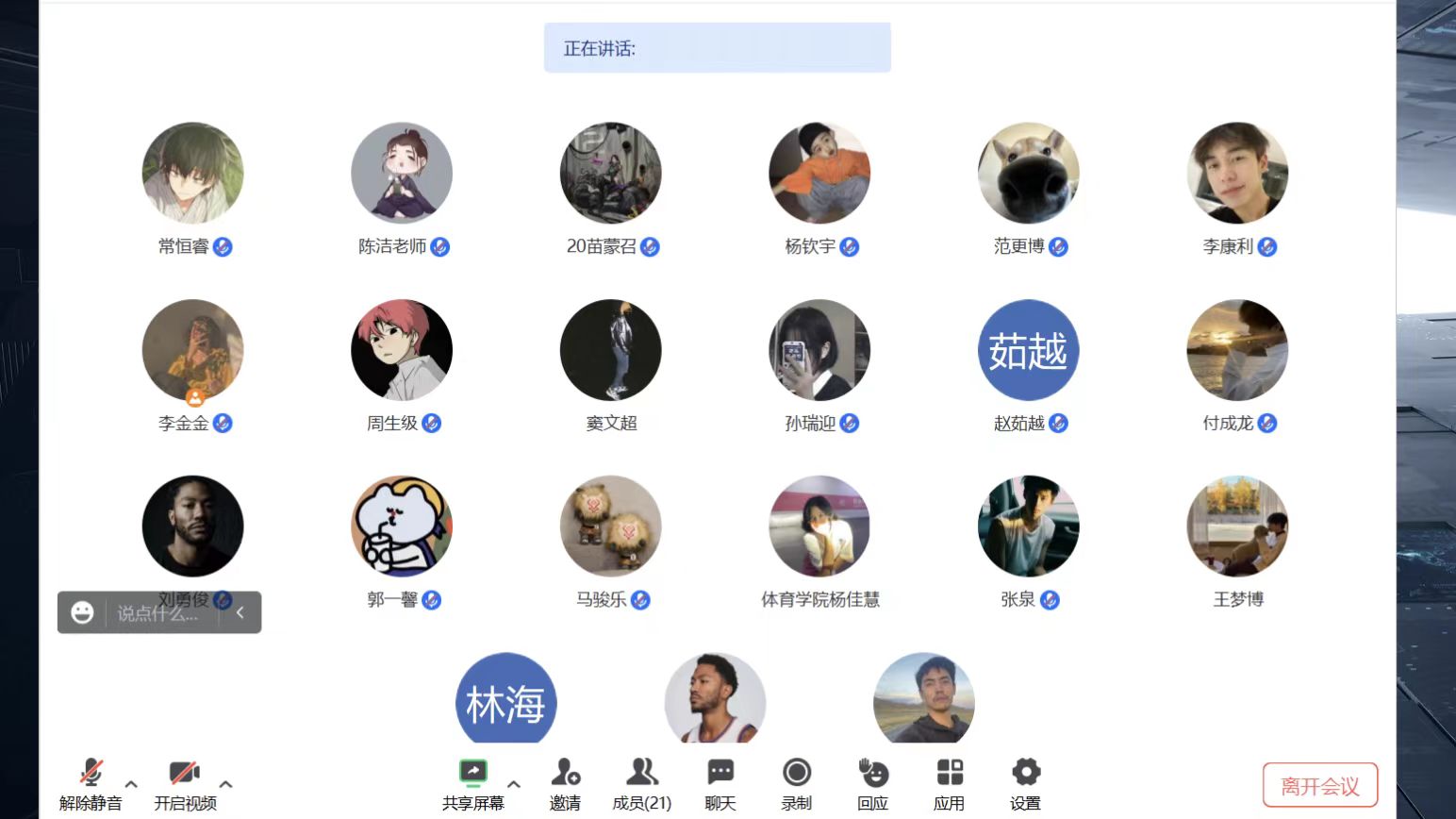The image size is (1456, 819).
Task: Collapse the floating chat input bar
Action: (240, 613)
